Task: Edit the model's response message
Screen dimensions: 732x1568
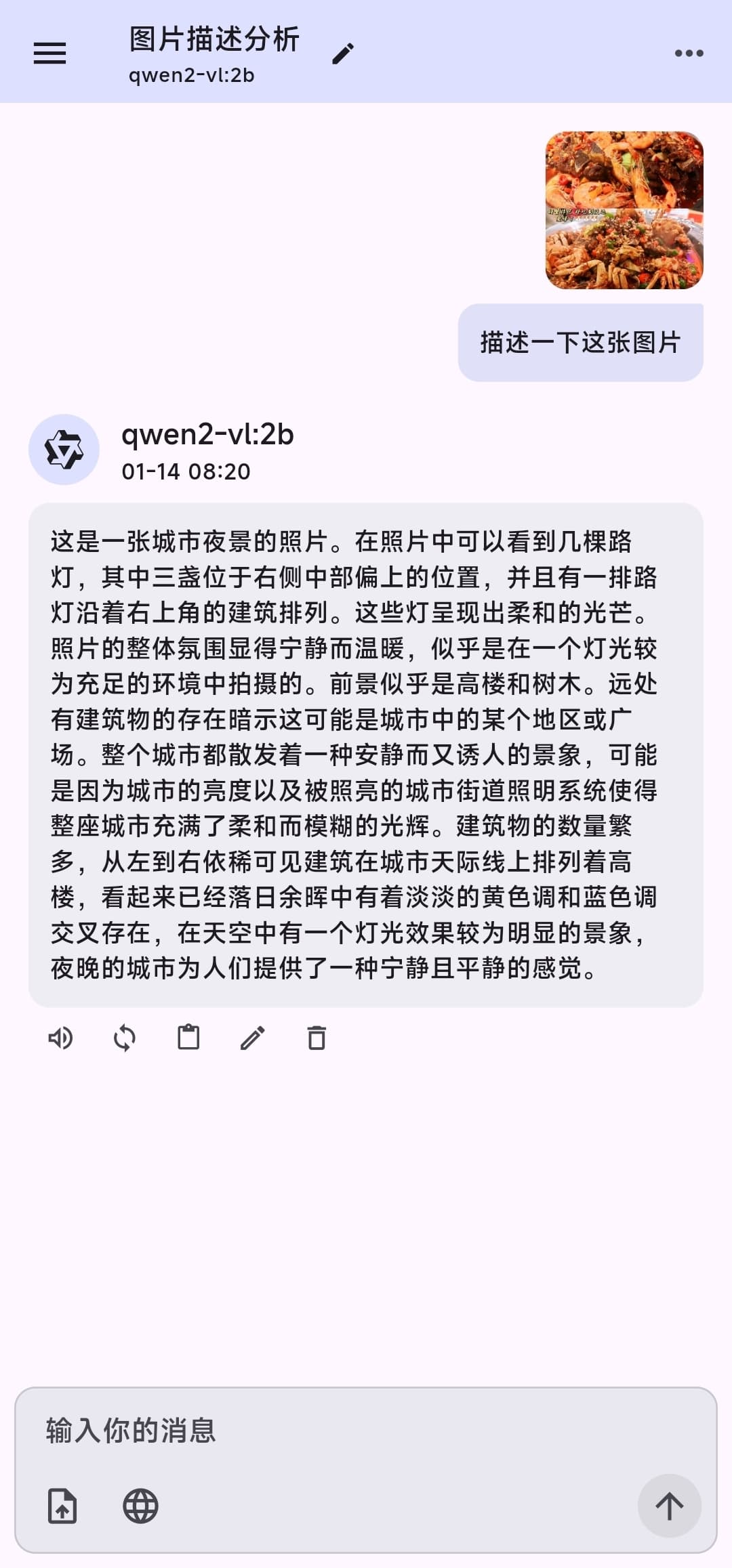Action: pyautogui.click(x=252, y=1038)
